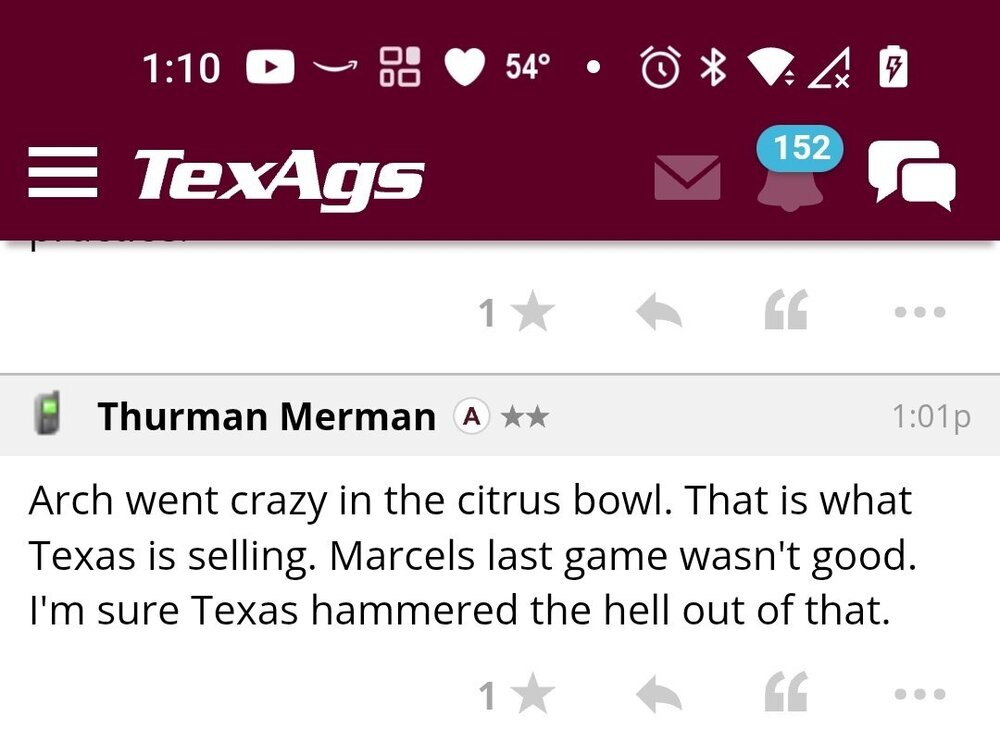Star Thurman Merman's post
The height and width of the screenshot is (754, 1000).
coord(533,695)
